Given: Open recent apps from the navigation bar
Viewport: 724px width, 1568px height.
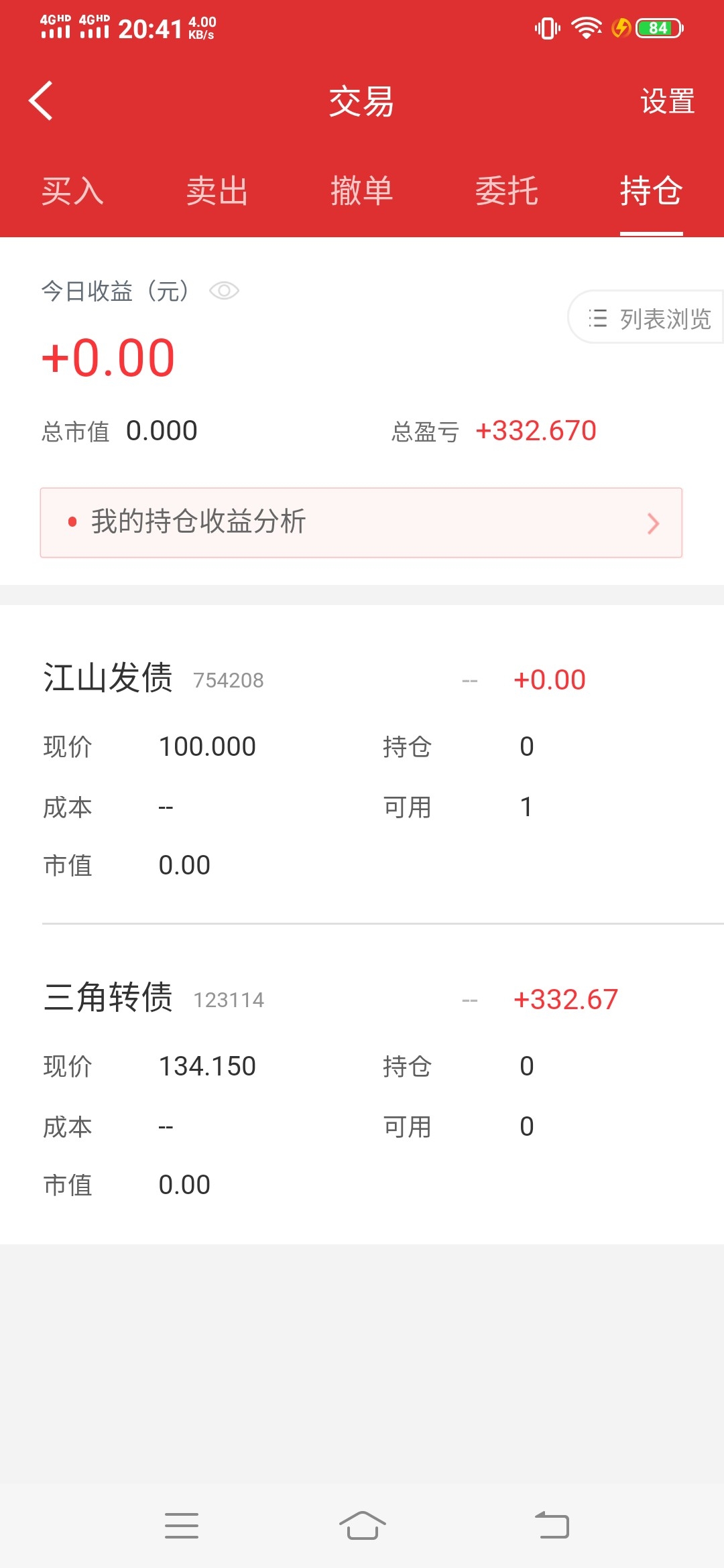Looking at the screenshot, I should click(x=182, y=1526).
